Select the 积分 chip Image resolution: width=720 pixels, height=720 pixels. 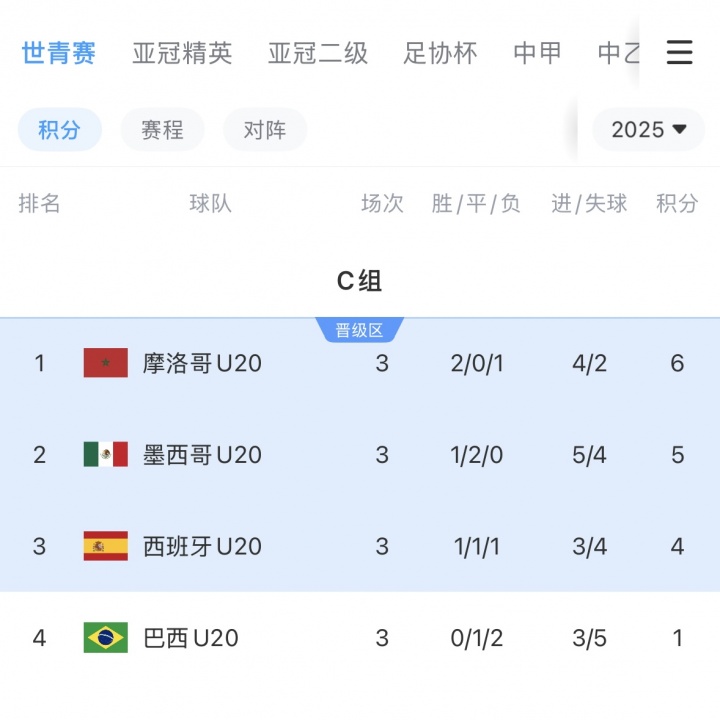59,130
